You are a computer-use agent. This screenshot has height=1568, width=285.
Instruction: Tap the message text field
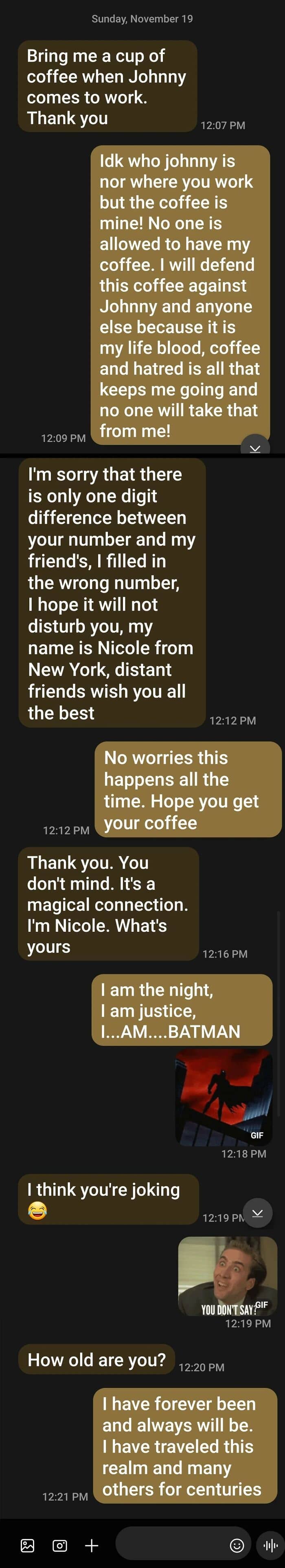tap(171, 1545)
